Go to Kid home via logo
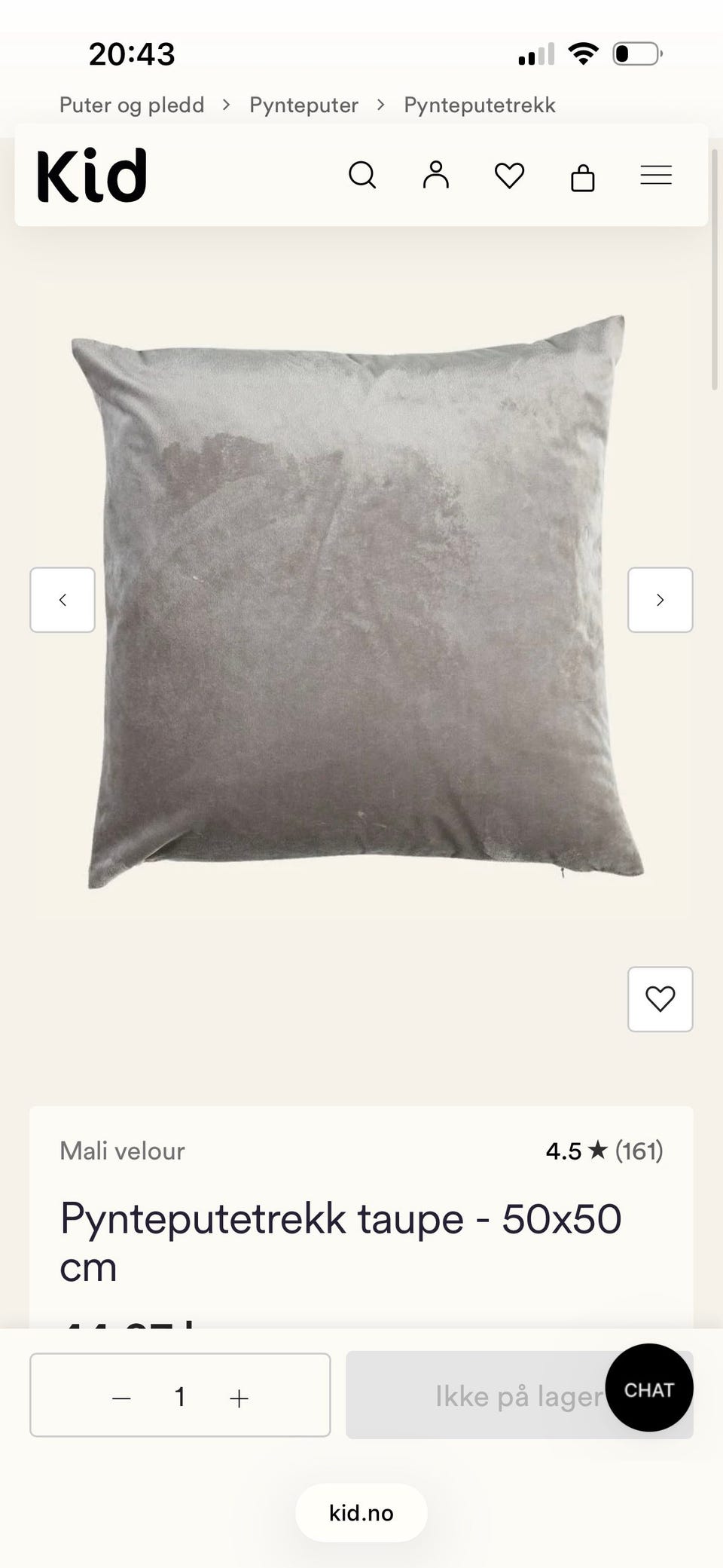The width and height of the screenshot is (723, 1568). pos(91,175)
